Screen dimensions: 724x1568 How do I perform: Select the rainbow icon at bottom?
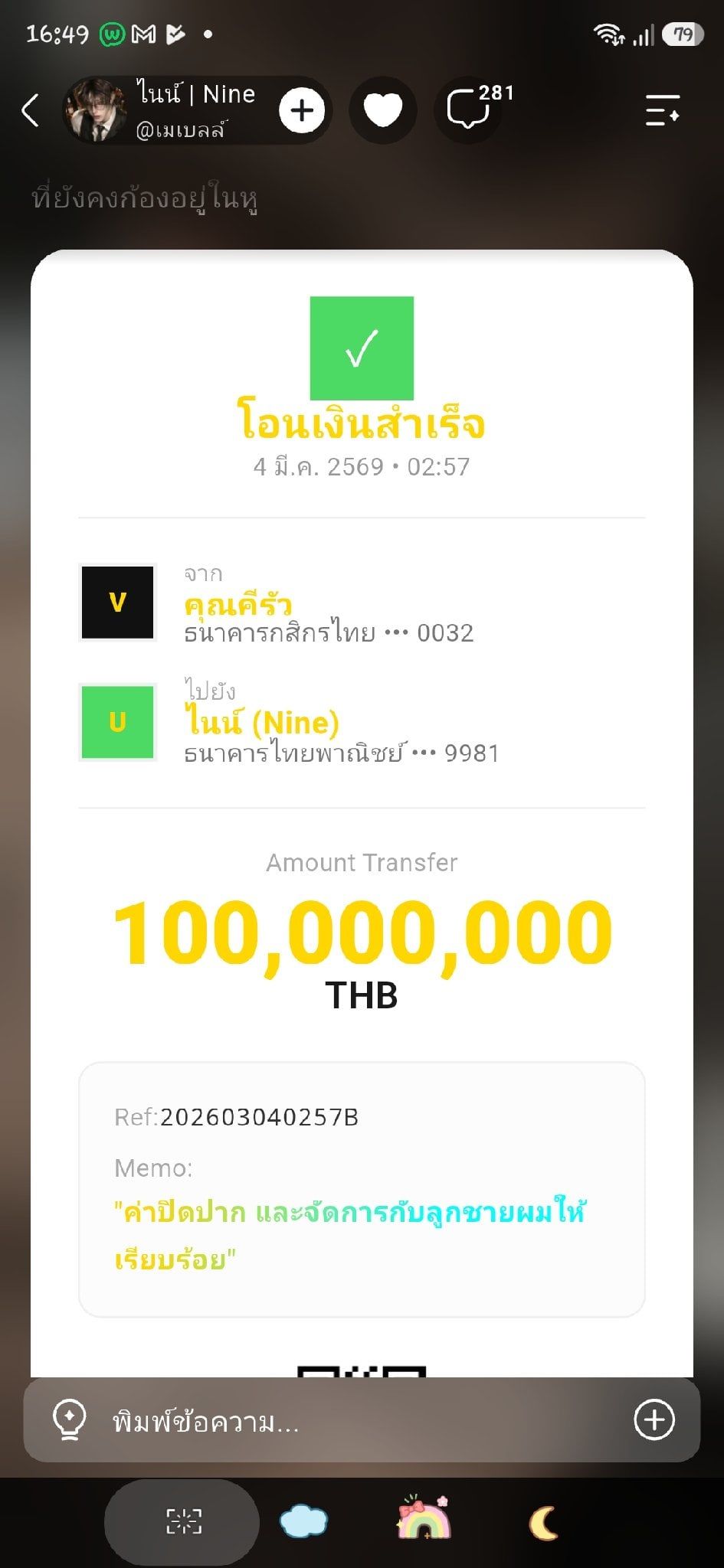click(424, 1517)
